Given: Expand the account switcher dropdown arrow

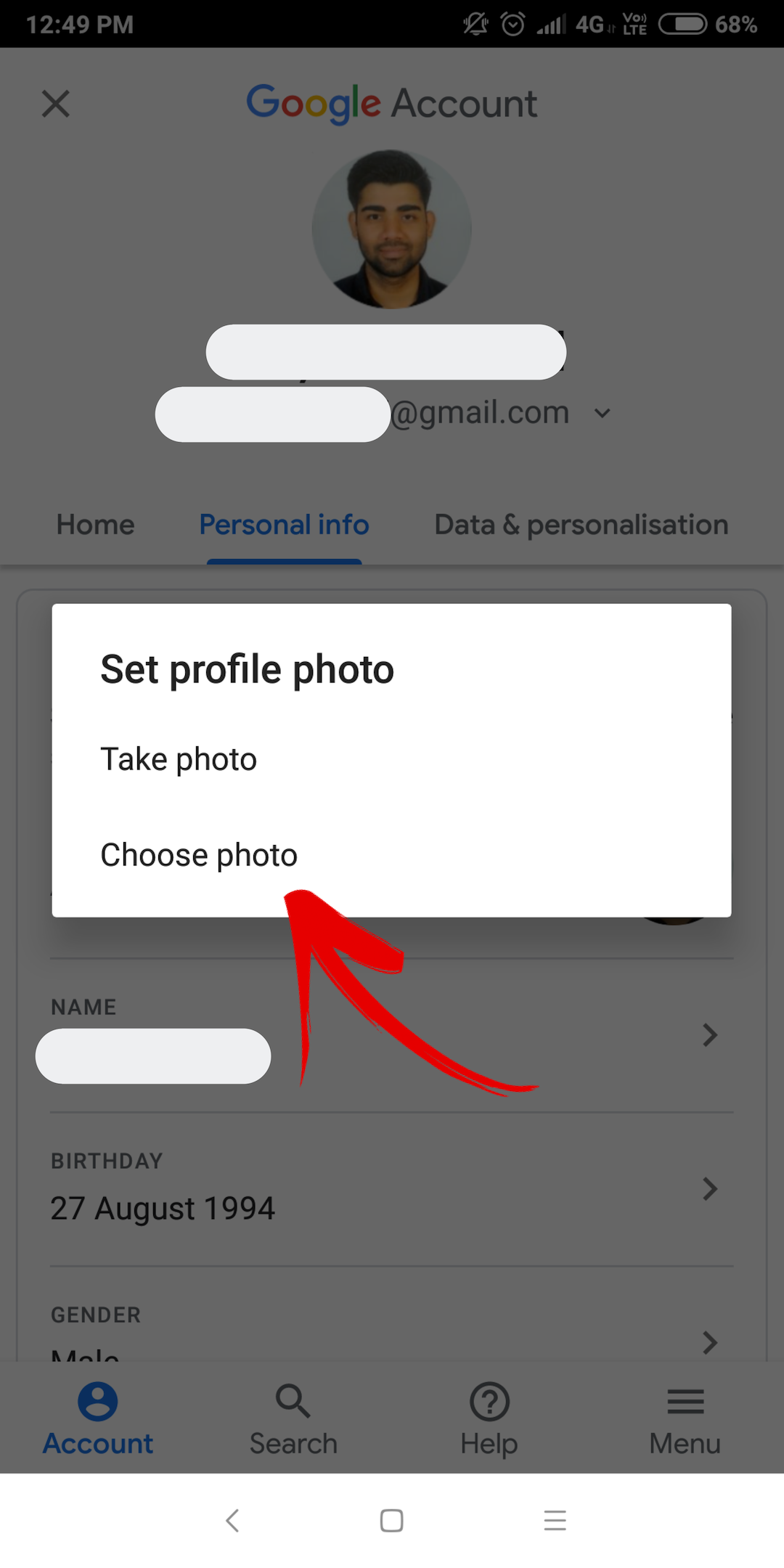Looking at the screenshot, I should (602, 413).
